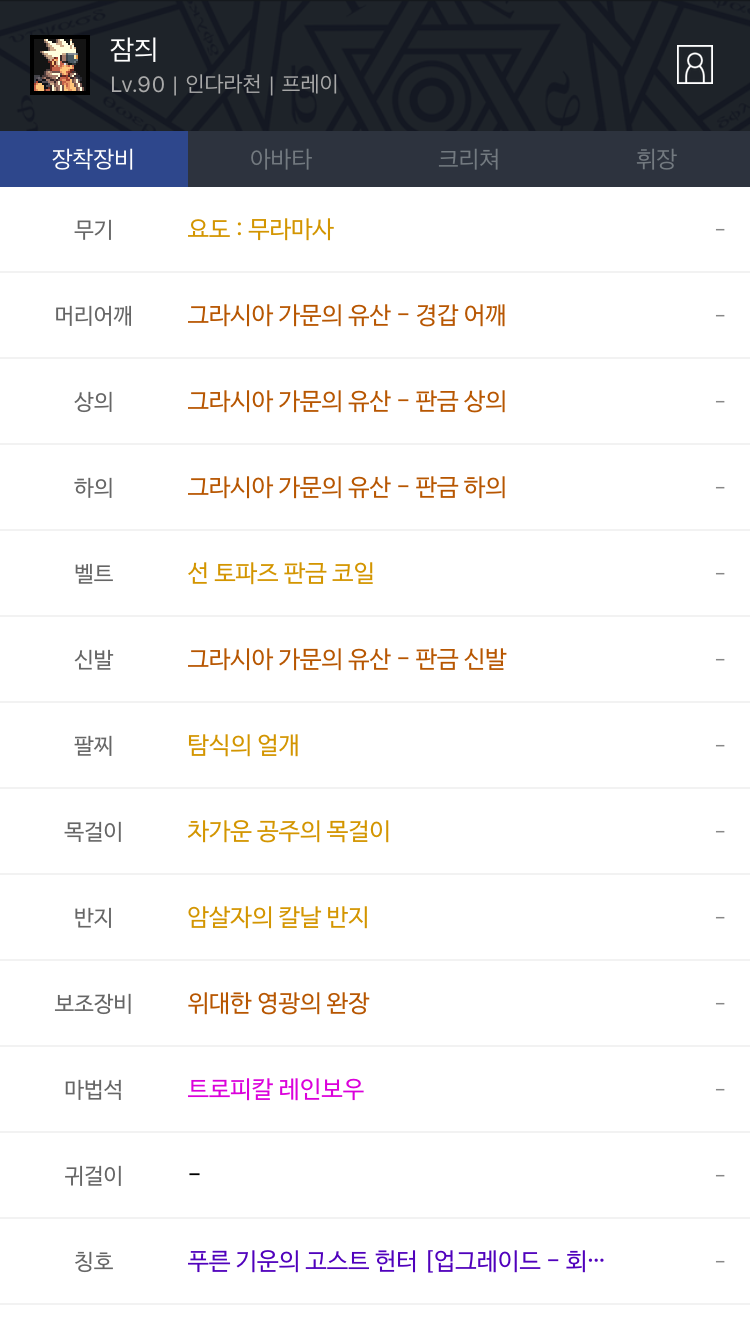Switch to the 휘장 tab
The height and width of the screenshot is (1334, 750).
tap(656, 159)
